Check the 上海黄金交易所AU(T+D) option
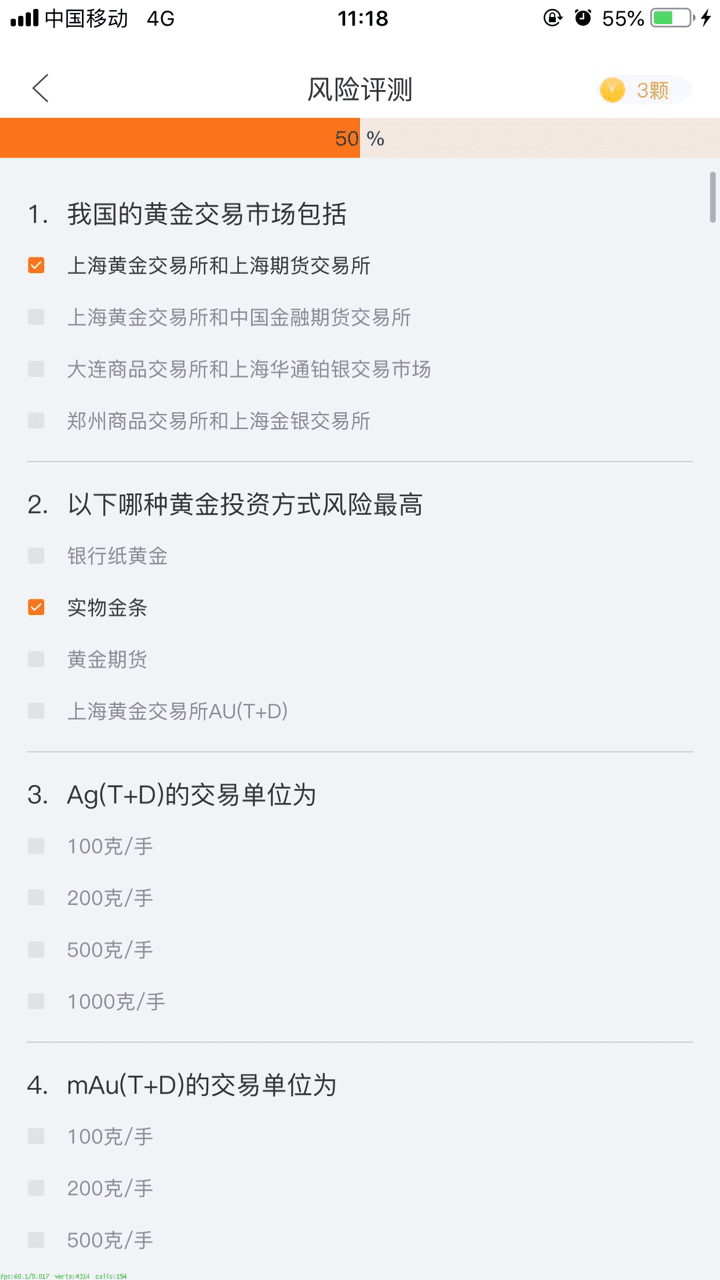The image size is (720, 1280). tap(36, 711)
